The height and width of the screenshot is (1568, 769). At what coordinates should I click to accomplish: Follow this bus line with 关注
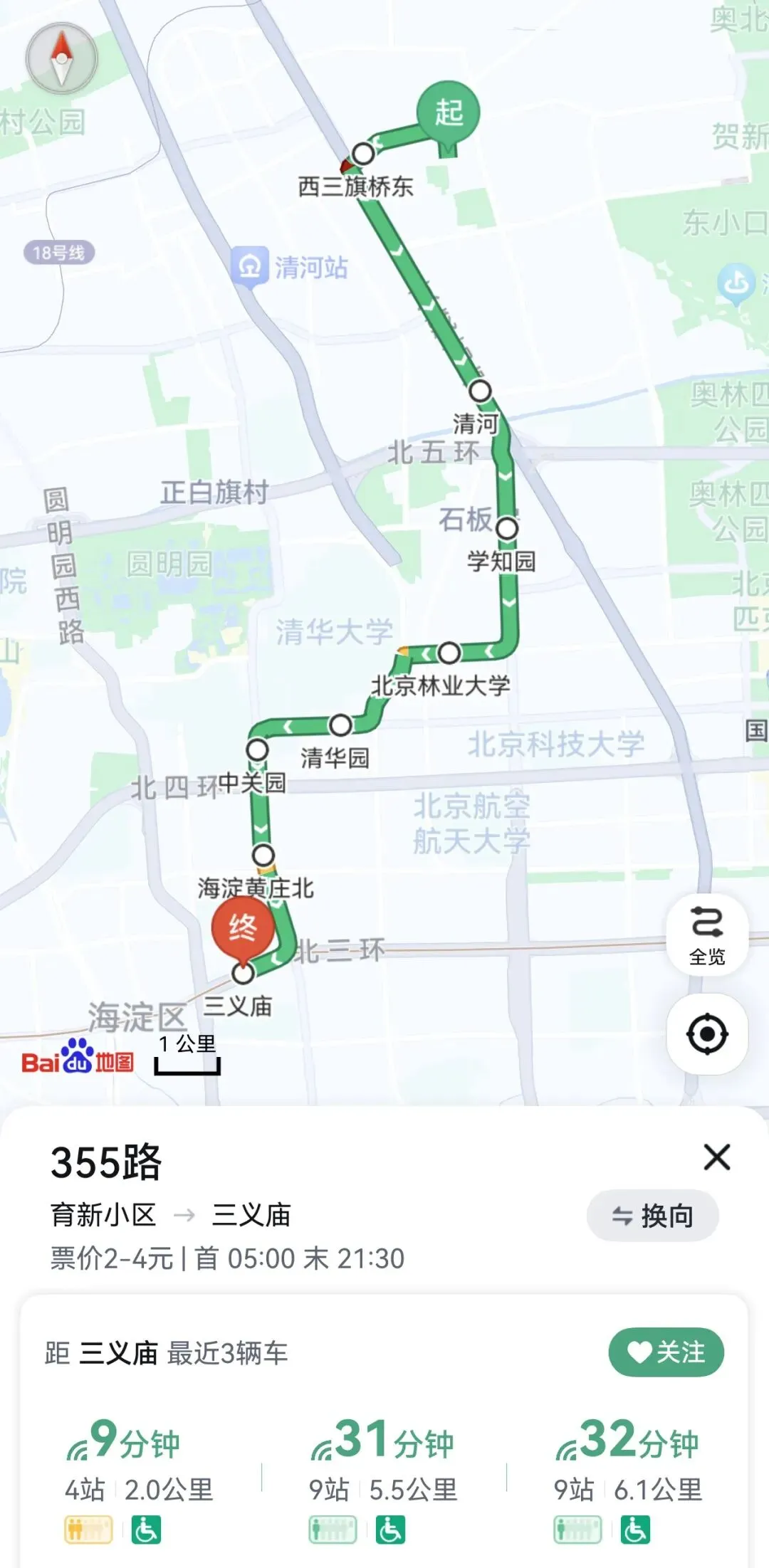(x=666, y=1352)
